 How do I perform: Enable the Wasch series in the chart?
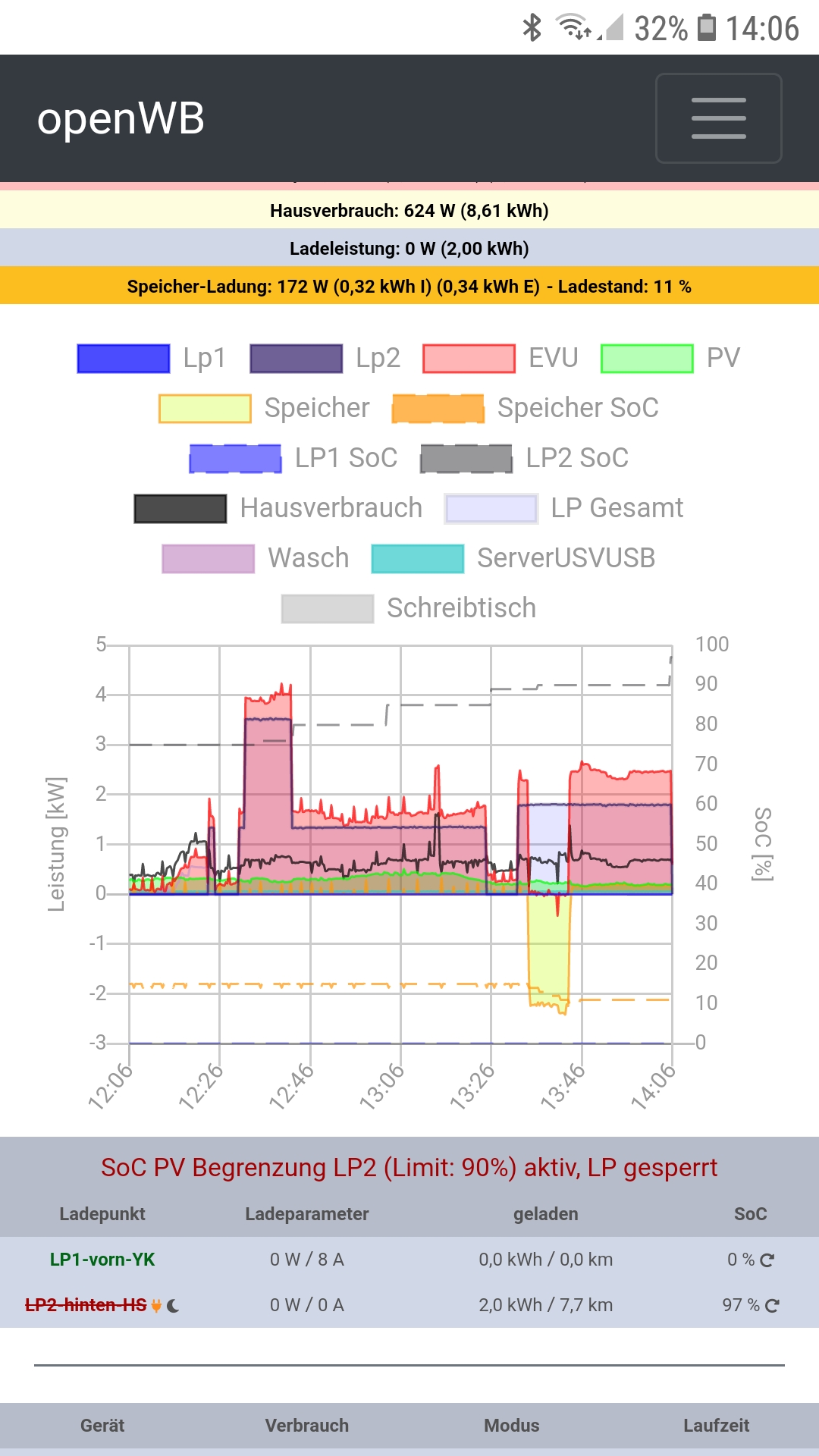point(256,558)
